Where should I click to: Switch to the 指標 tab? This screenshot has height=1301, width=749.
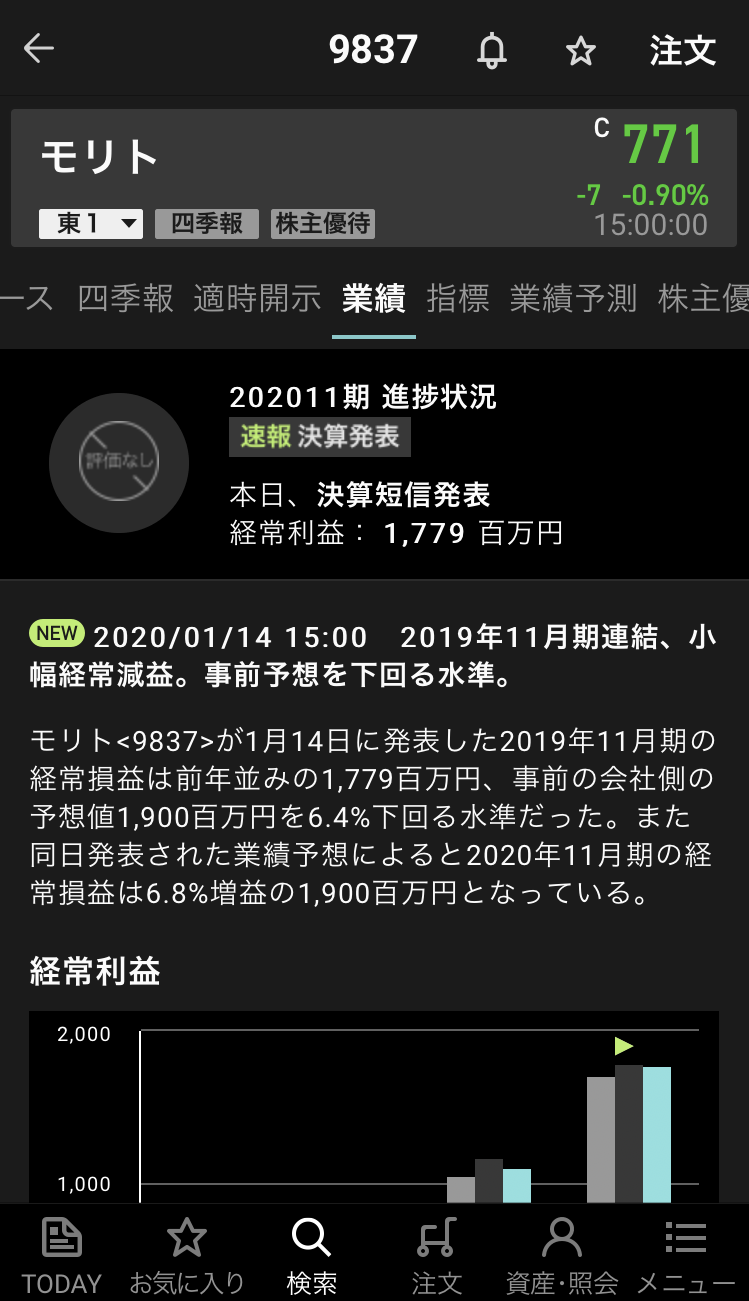tap(458, 298)
